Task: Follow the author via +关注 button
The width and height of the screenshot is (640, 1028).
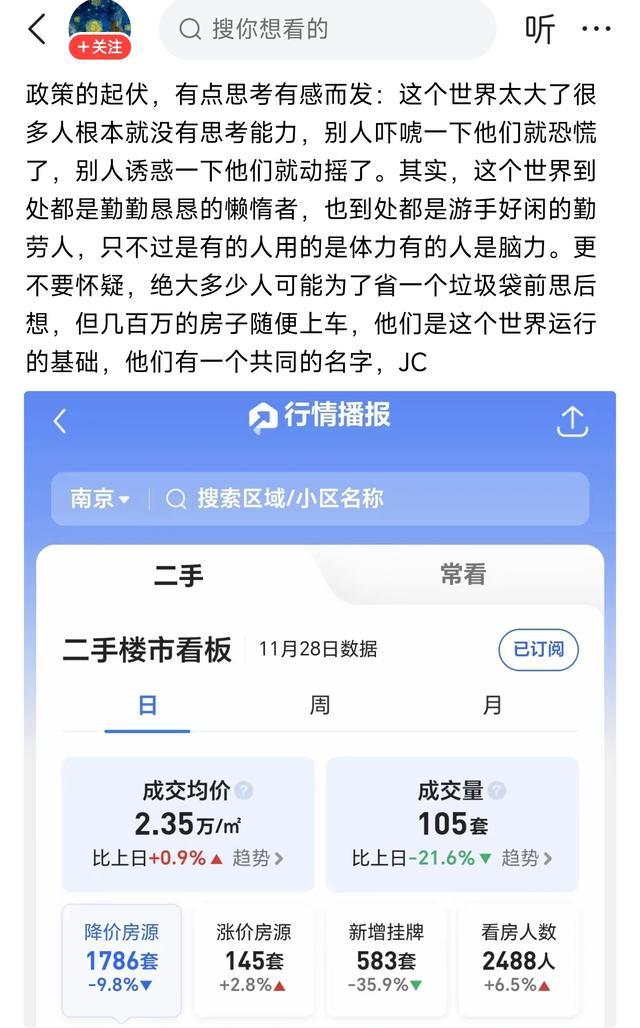Action: click(x=100, y=47)
